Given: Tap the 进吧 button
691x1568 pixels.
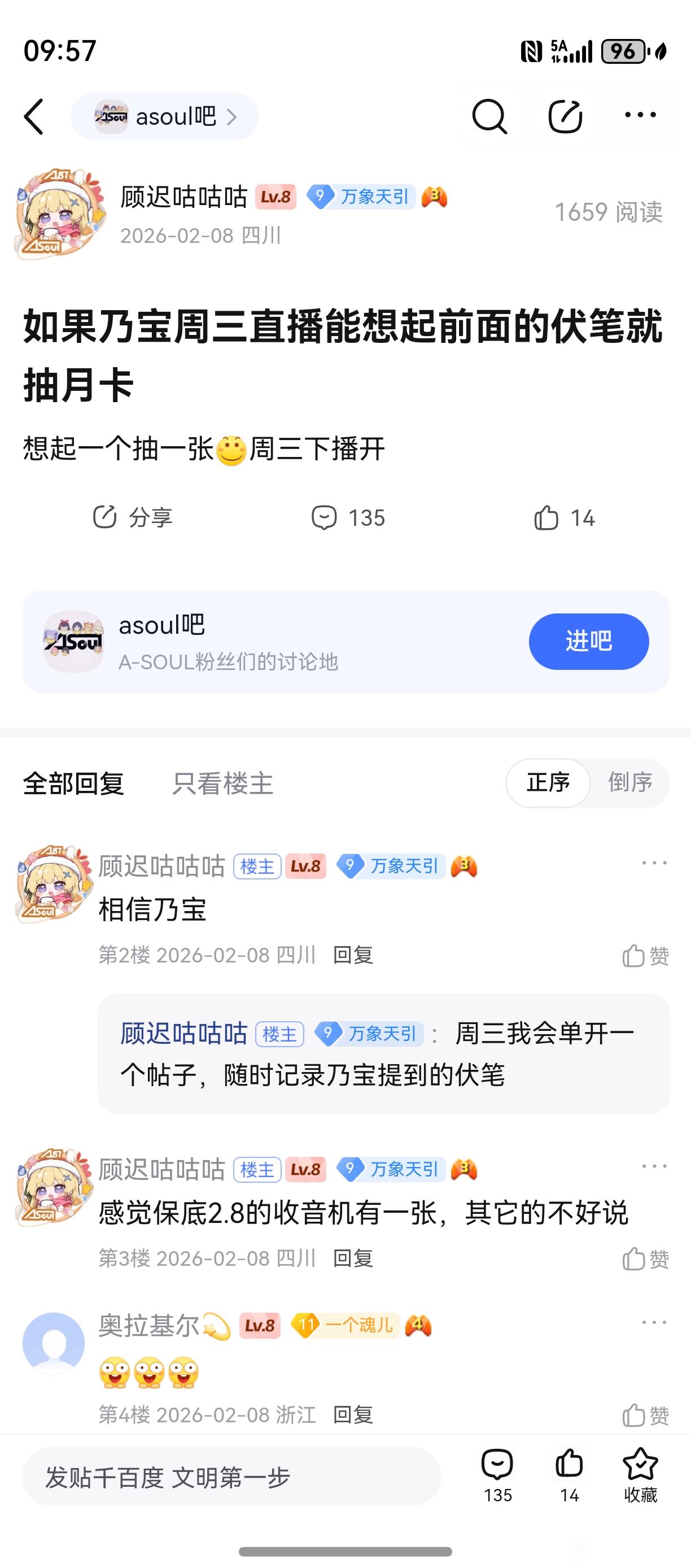Looking at the screenshot, I should (x=588, y=641).
